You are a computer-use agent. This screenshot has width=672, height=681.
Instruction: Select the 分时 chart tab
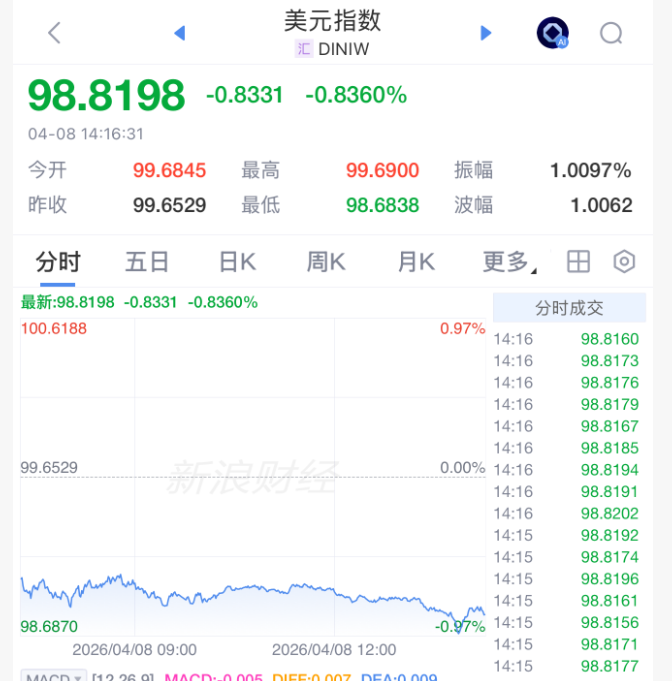(58, 262)
